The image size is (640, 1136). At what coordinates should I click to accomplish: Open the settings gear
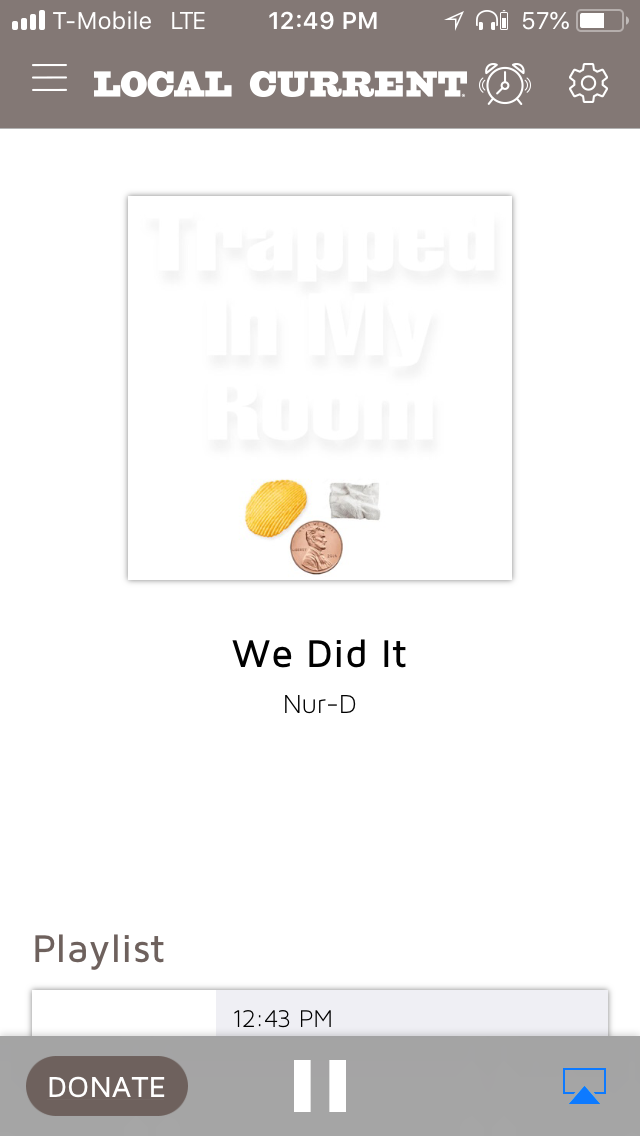click(x=588, y=83)
